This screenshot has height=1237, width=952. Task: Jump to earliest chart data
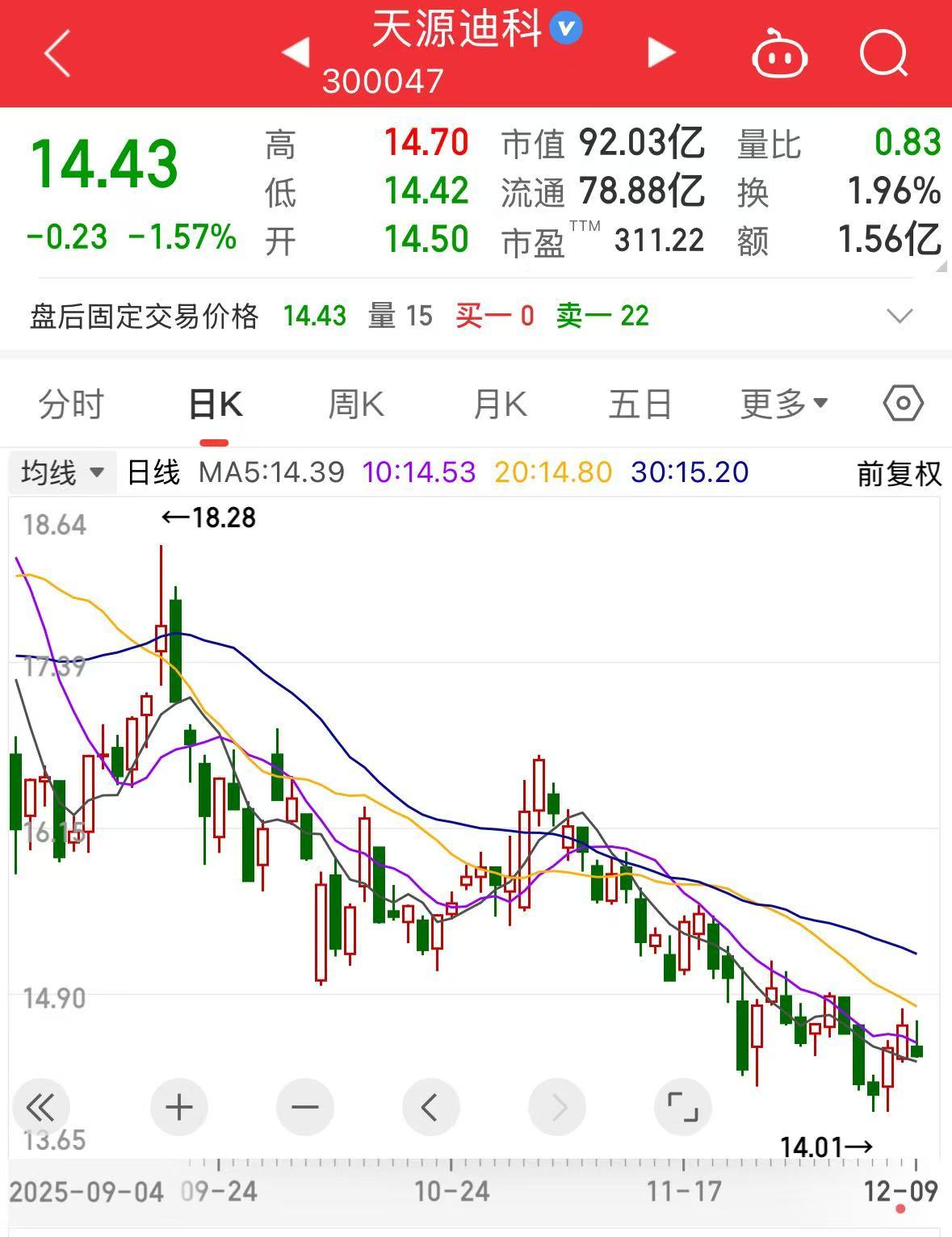pyautogui.click(x=40, y=1107)
